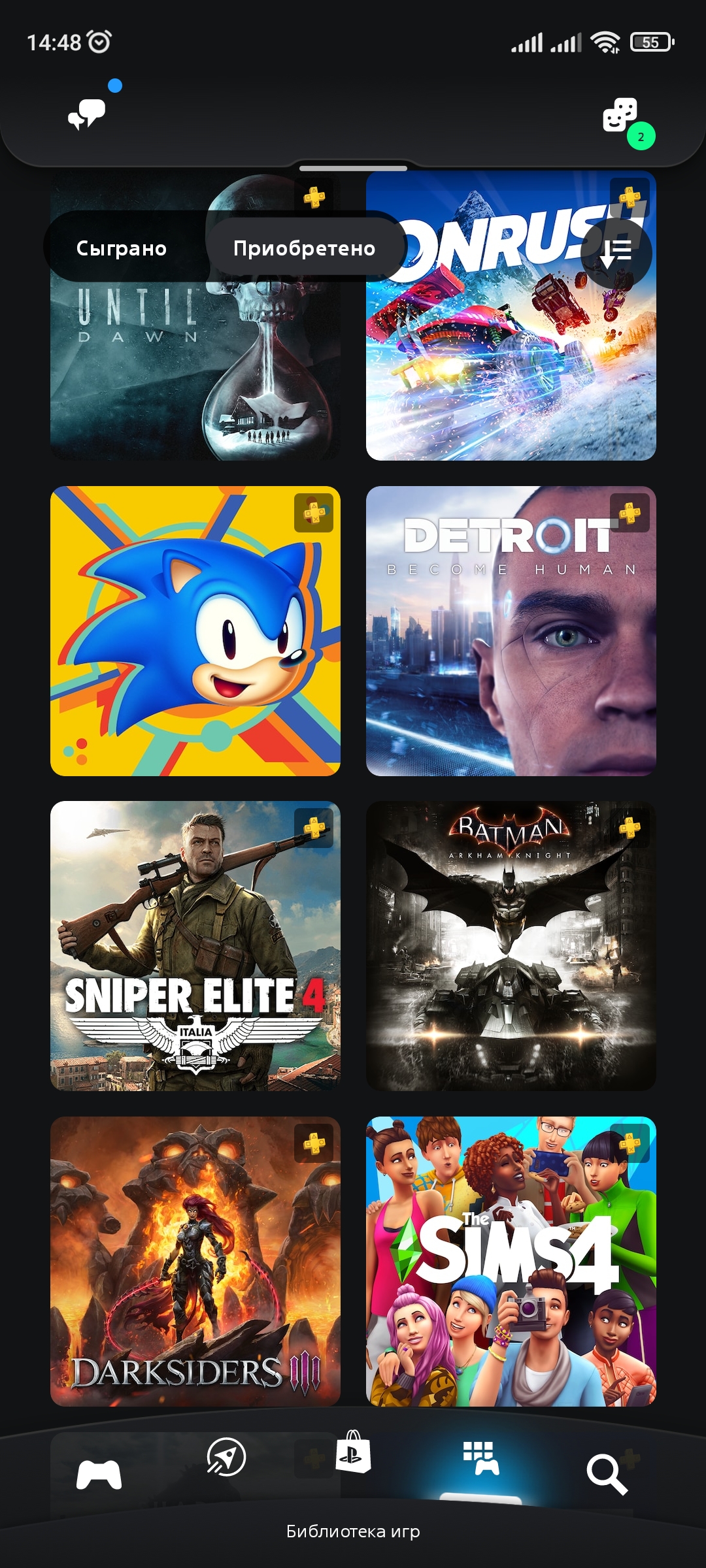Open Detroit Become Human tile

point(511,631)
